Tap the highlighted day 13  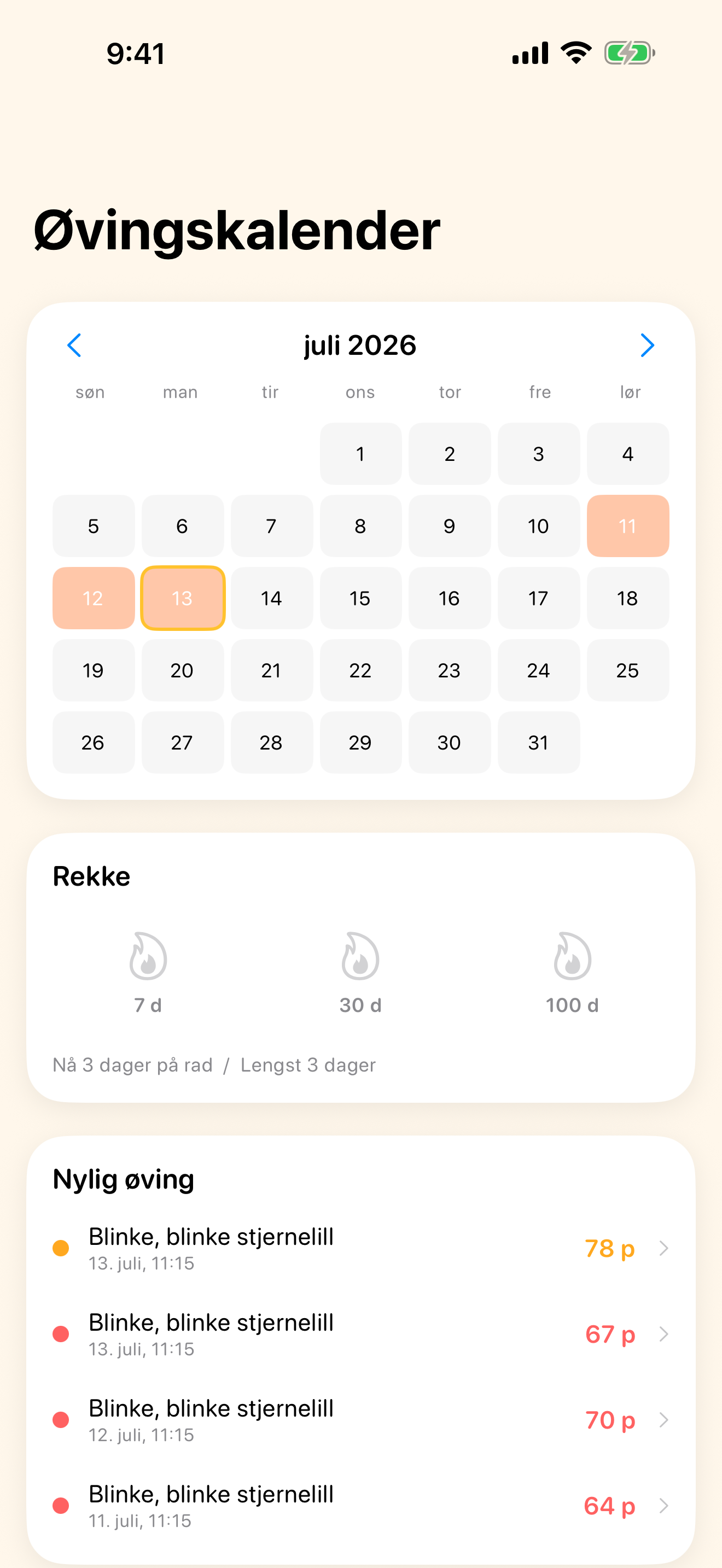(x=183, y=598)
